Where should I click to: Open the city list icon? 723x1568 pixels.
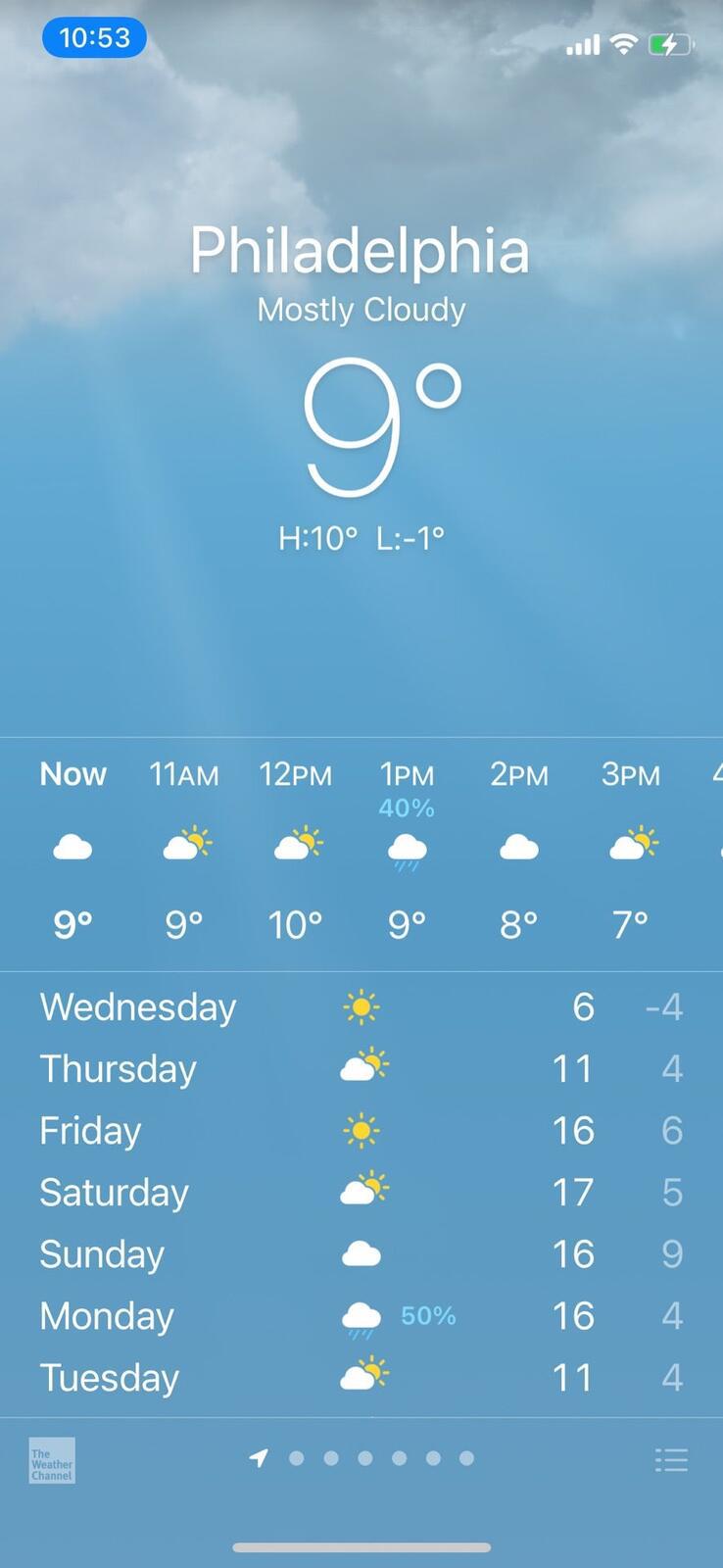pyautogui.click(x=671, y=1460)
